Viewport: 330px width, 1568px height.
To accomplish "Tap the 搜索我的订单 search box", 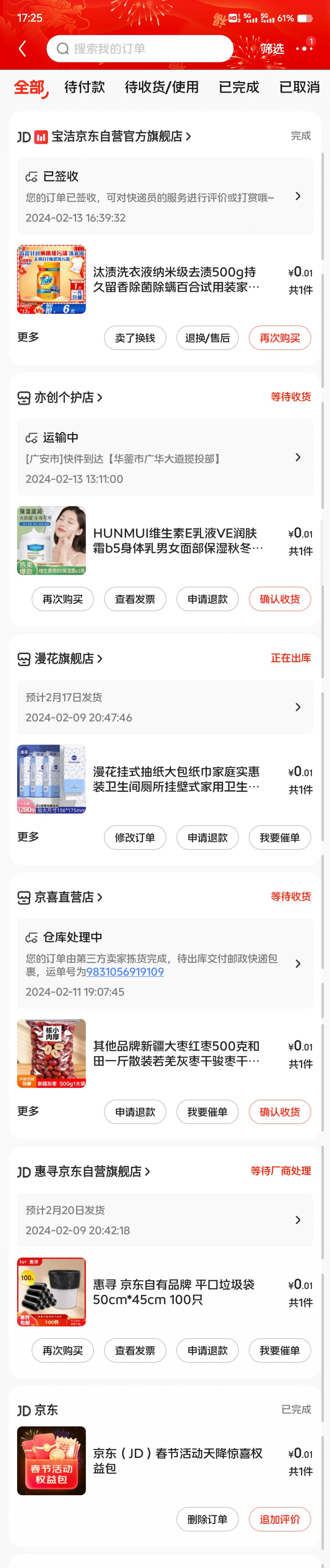I will point(140,49).
